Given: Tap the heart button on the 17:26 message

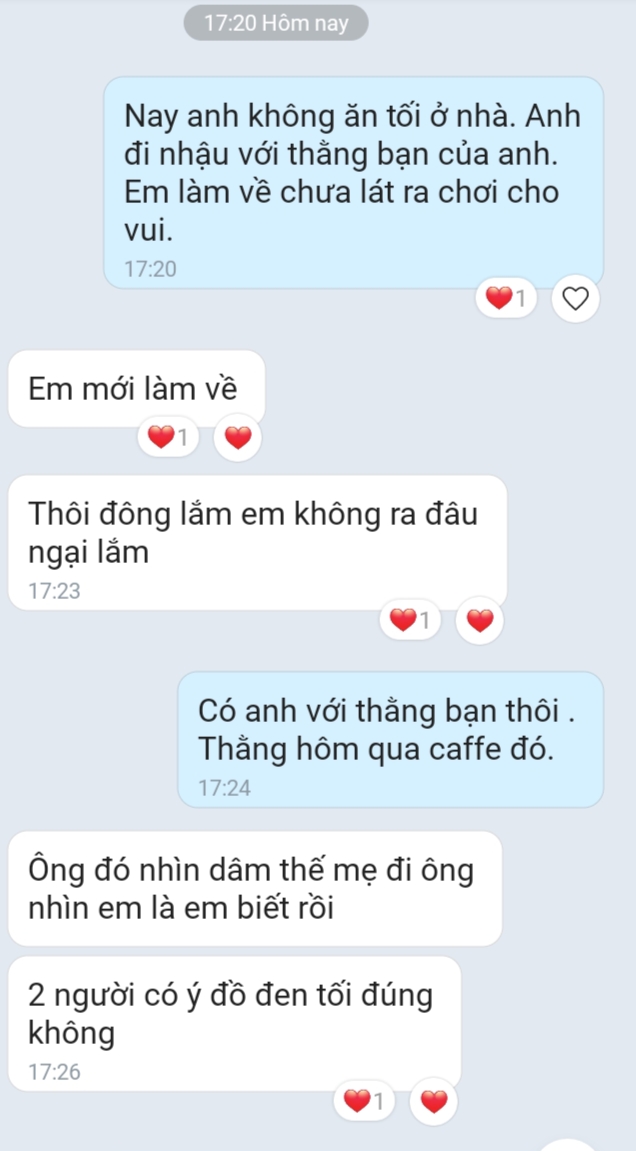Looking at the screenshot, I should 433,1101.
